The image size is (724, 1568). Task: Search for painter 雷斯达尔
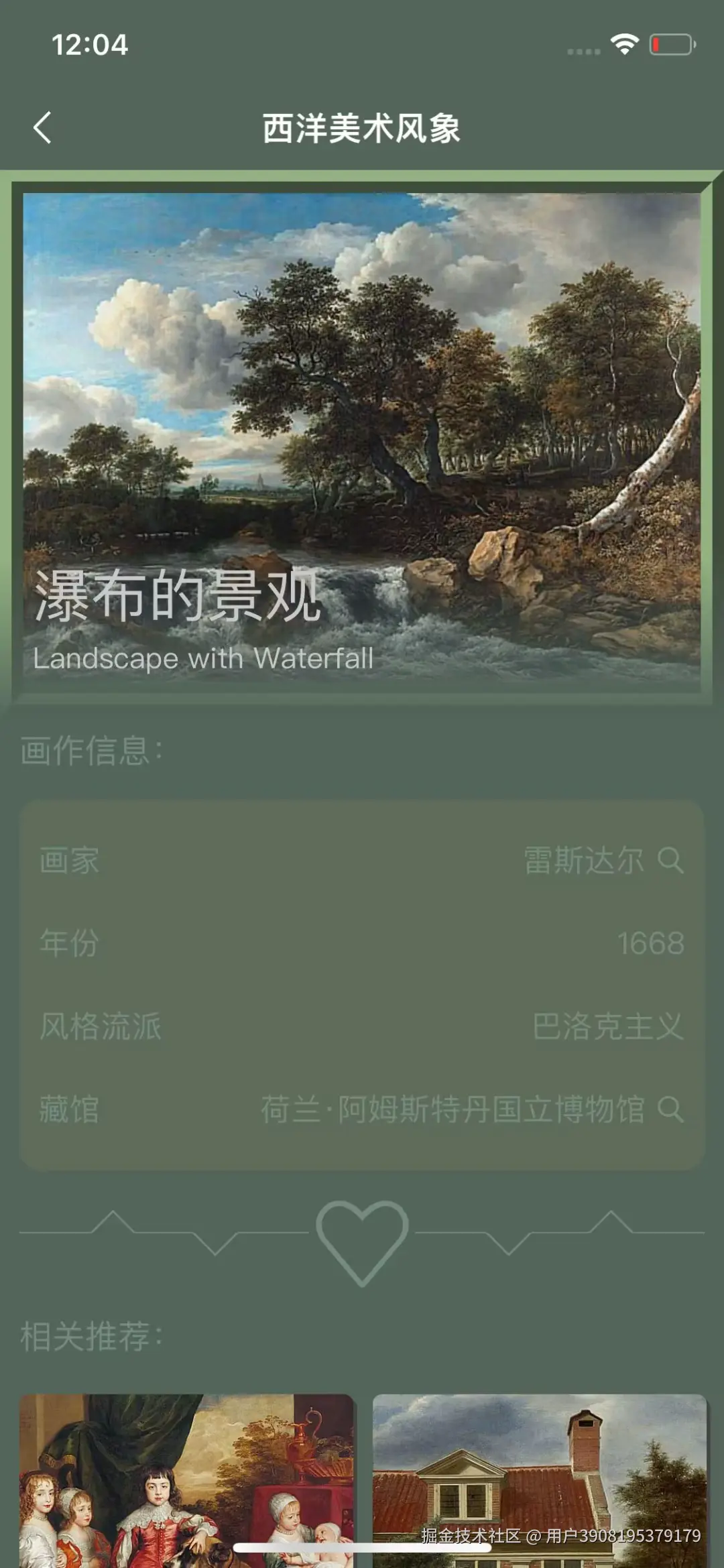pos(670,860)
